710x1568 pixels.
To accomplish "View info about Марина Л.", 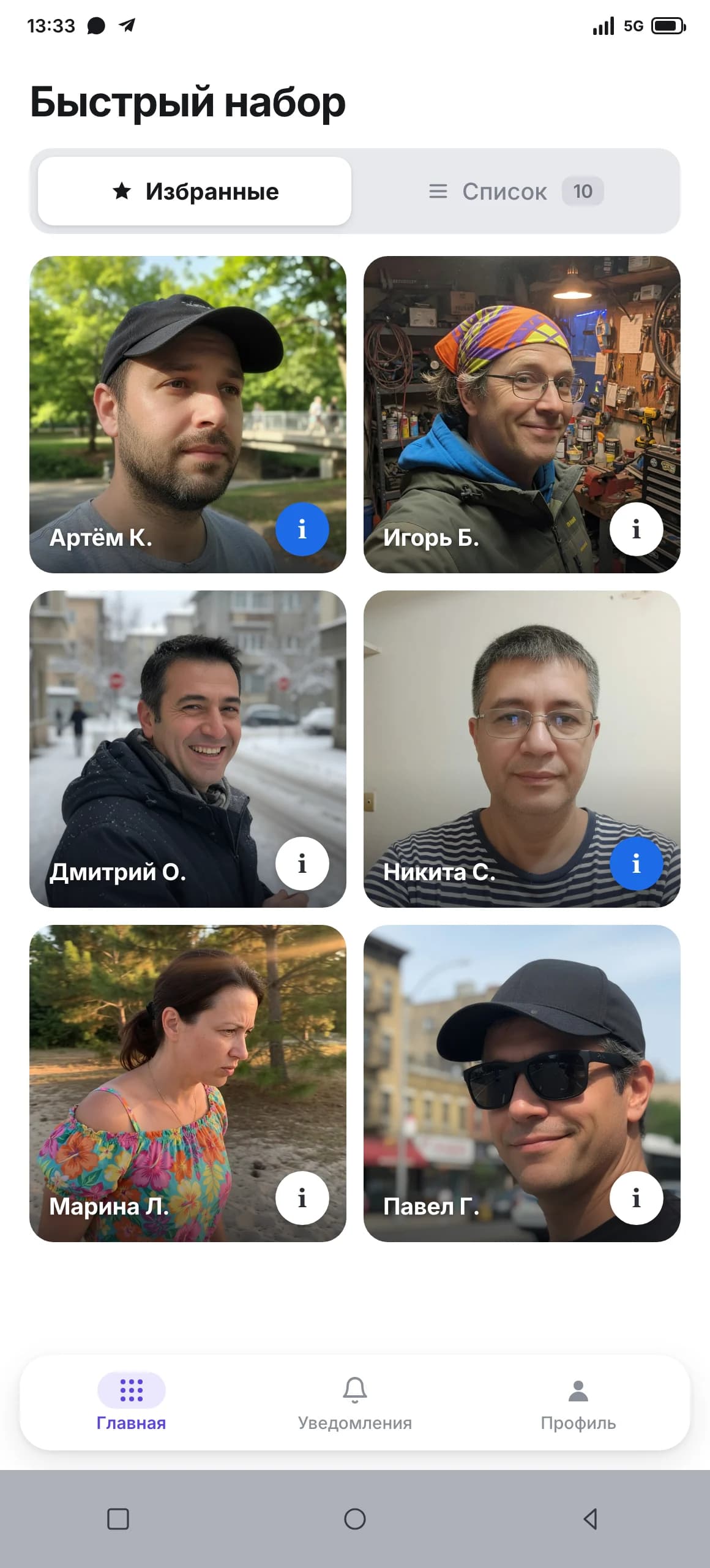I will (302, 1198).
